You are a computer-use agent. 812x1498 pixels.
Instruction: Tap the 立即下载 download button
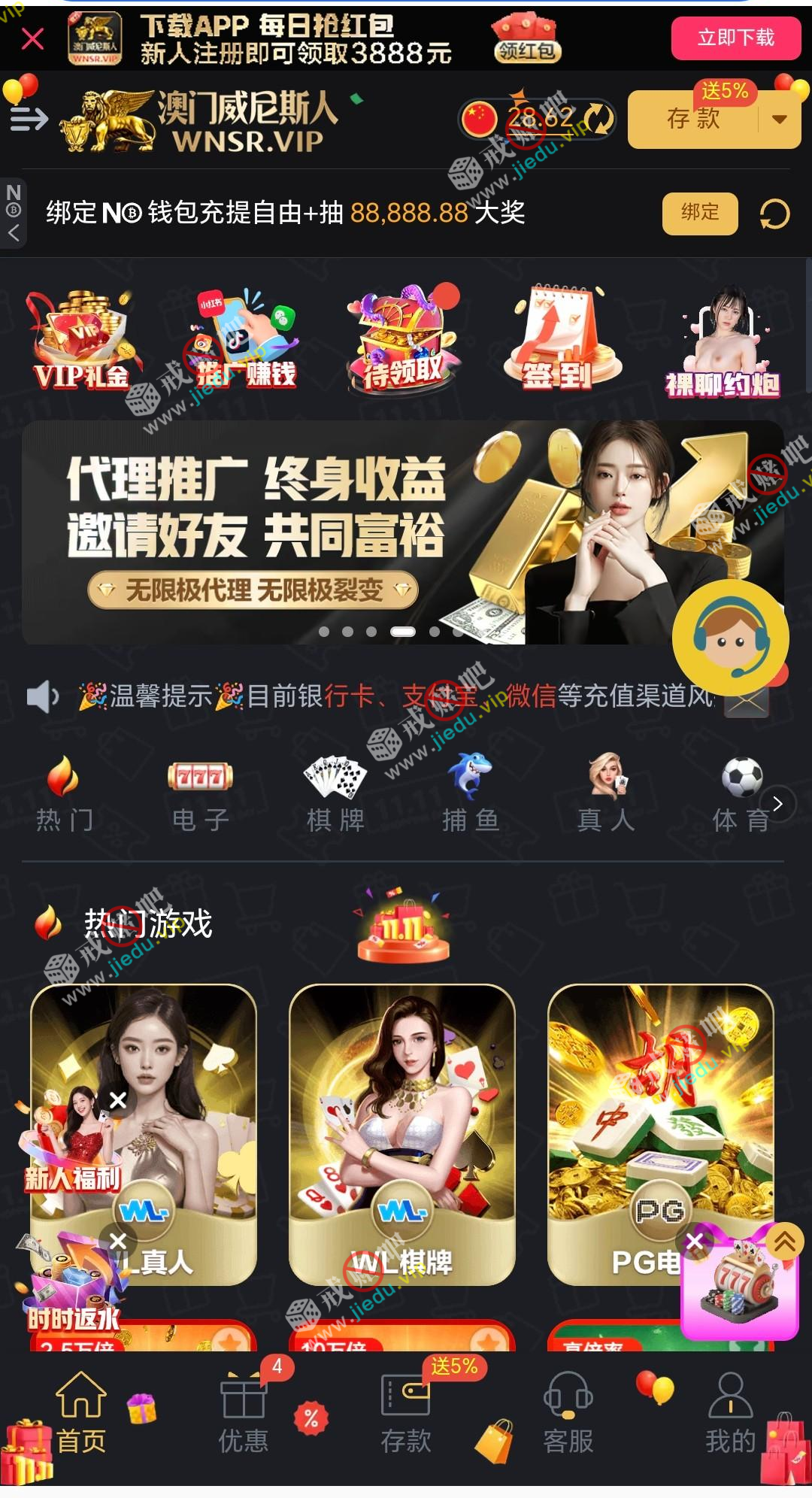[735, 38]
